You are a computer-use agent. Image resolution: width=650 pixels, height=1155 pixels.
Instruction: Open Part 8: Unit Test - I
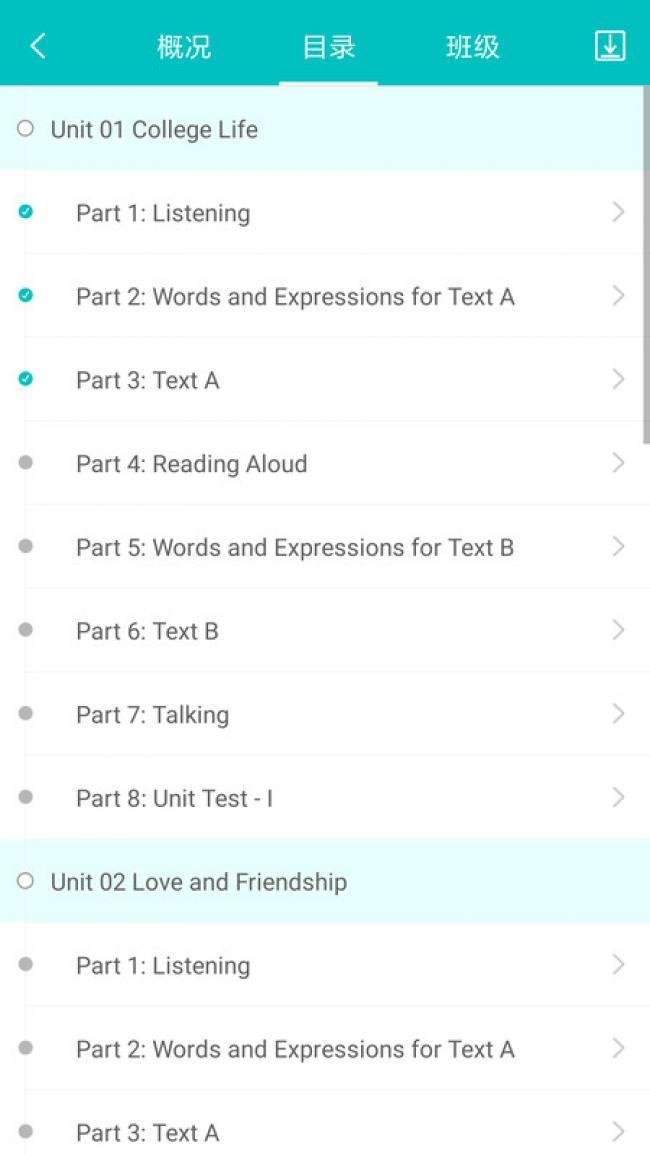click(x=325, y=798)
